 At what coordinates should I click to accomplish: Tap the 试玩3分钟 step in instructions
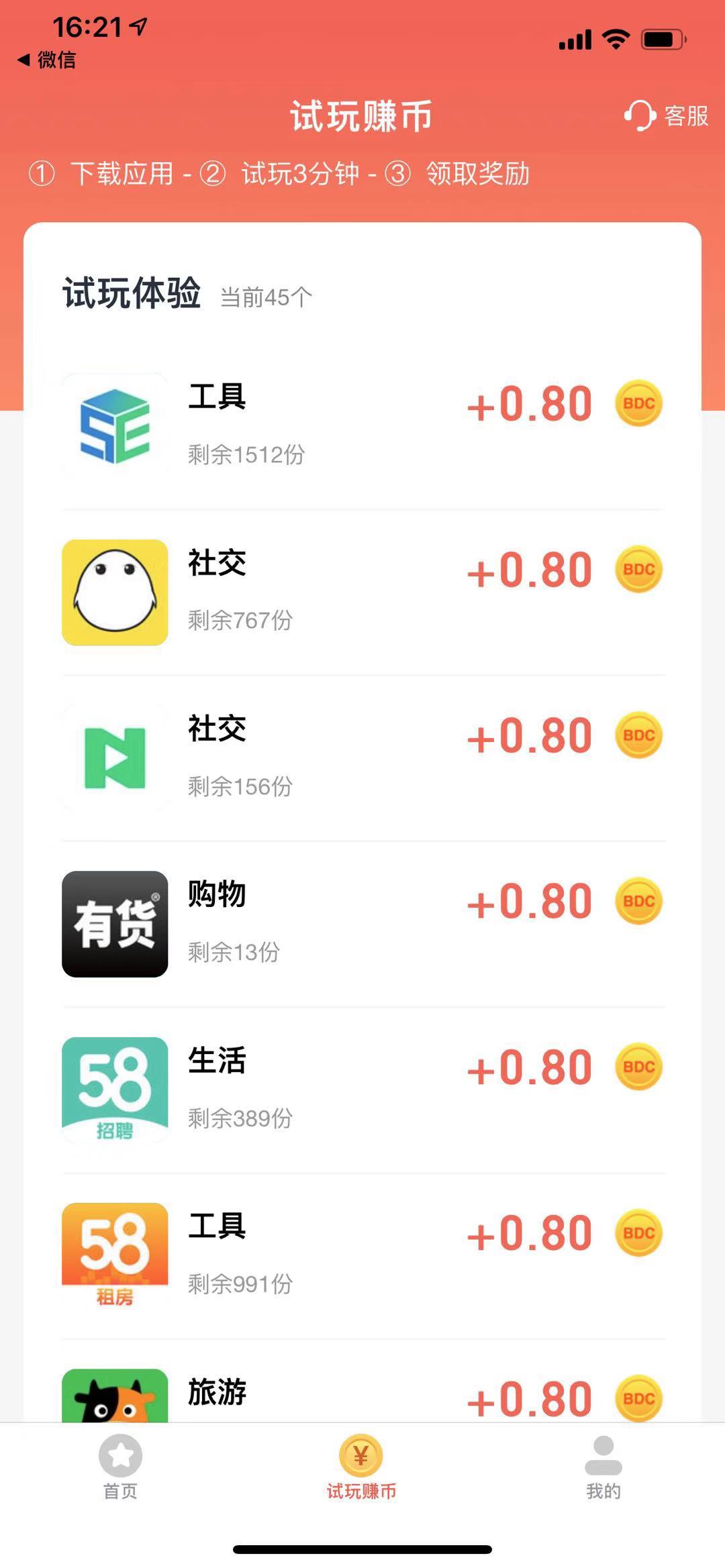[x=301, y=174]
